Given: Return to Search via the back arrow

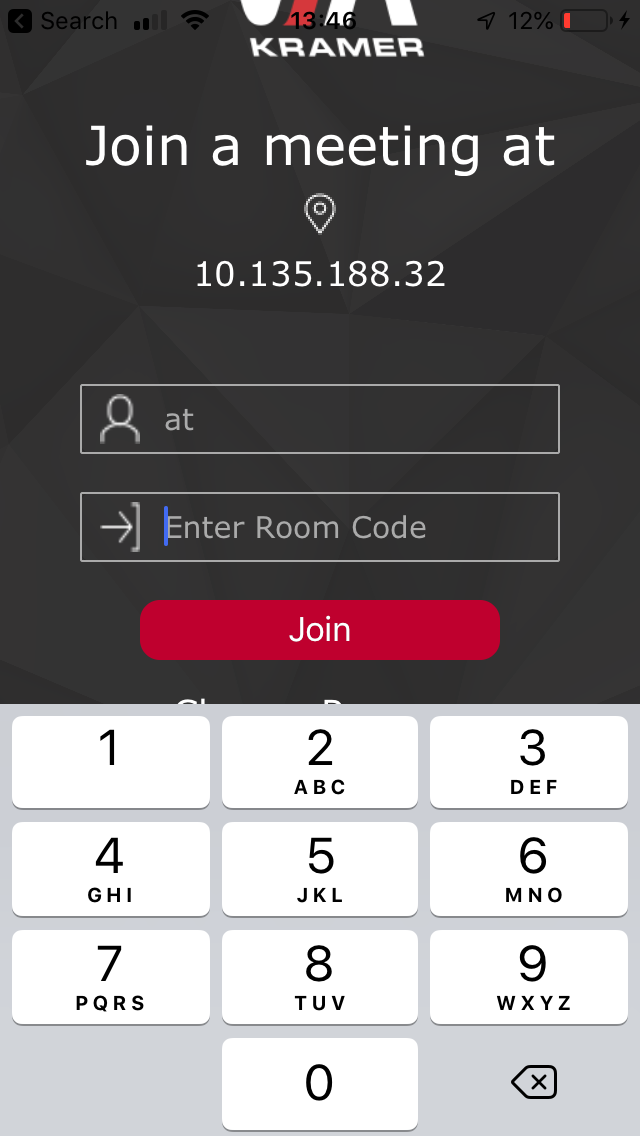Looking at the screenshot, I should pyautogui.click(x=20, y=20).
